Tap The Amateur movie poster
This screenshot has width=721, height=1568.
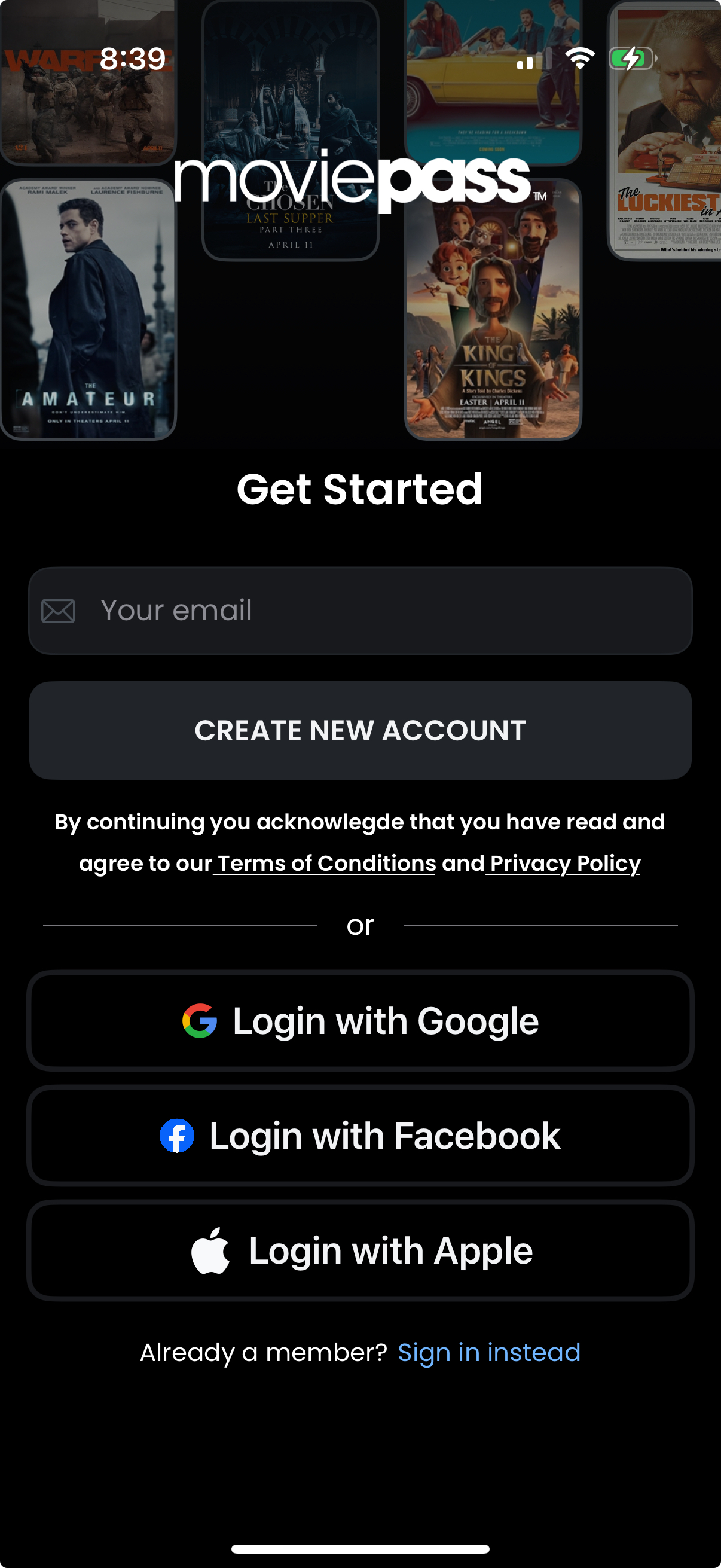pos(89,312)
